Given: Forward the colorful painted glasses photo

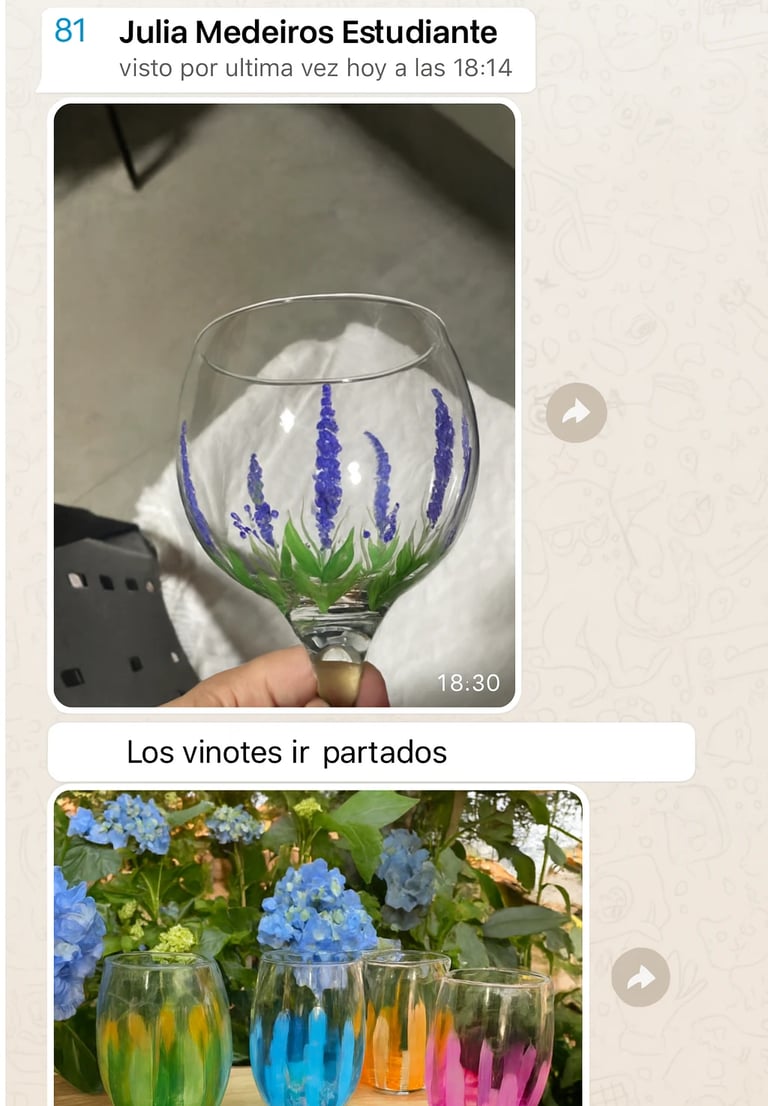Looking at the screenshot, I should [x=641, y=977].
